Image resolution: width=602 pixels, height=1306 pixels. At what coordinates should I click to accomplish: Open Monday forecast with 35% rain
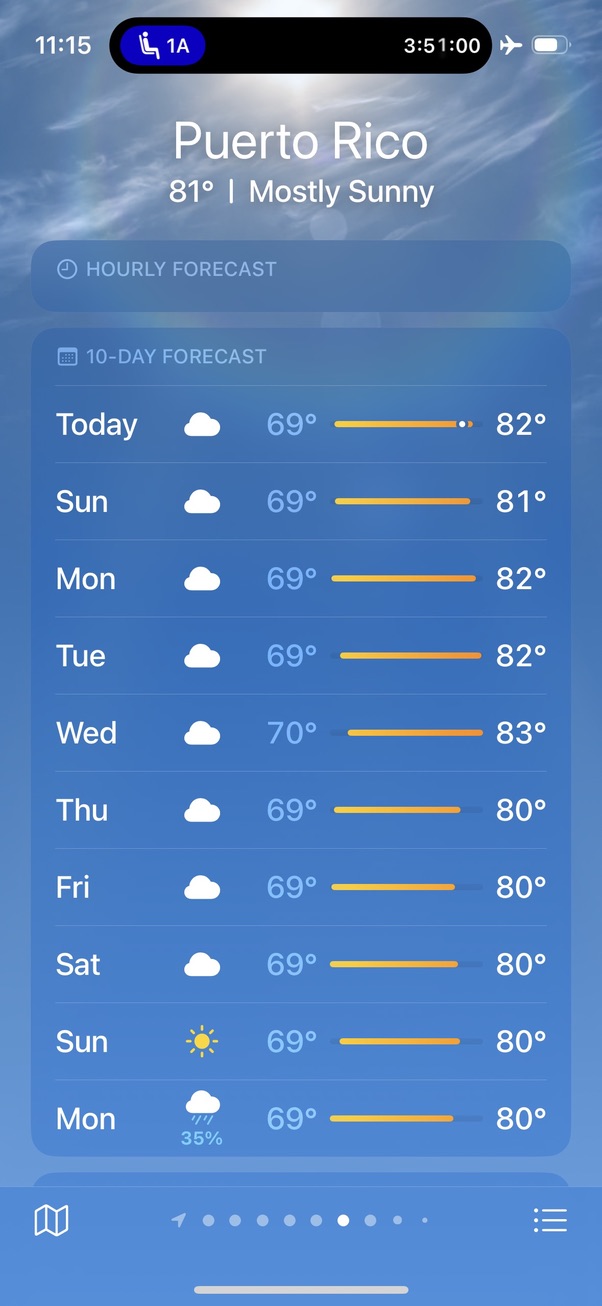click(x=301, y=1118)
